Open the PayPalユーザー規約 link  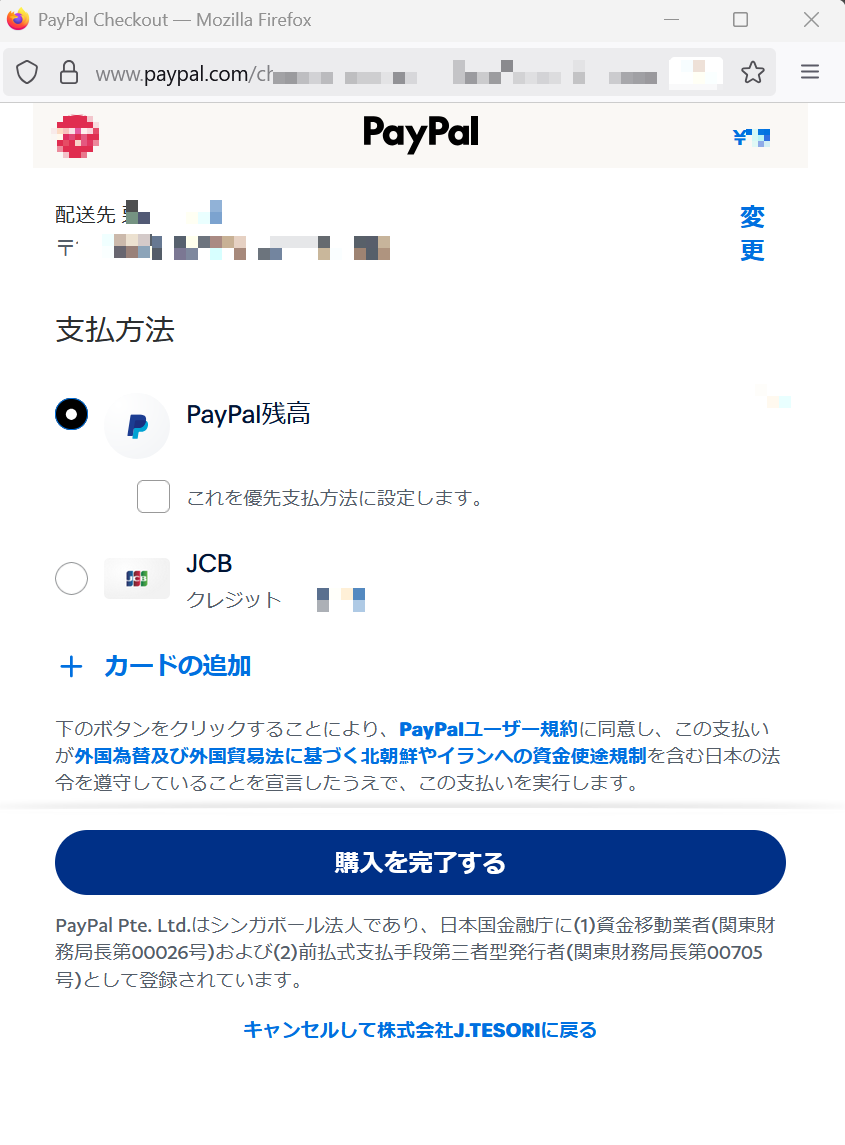click(x=488, y=728)
